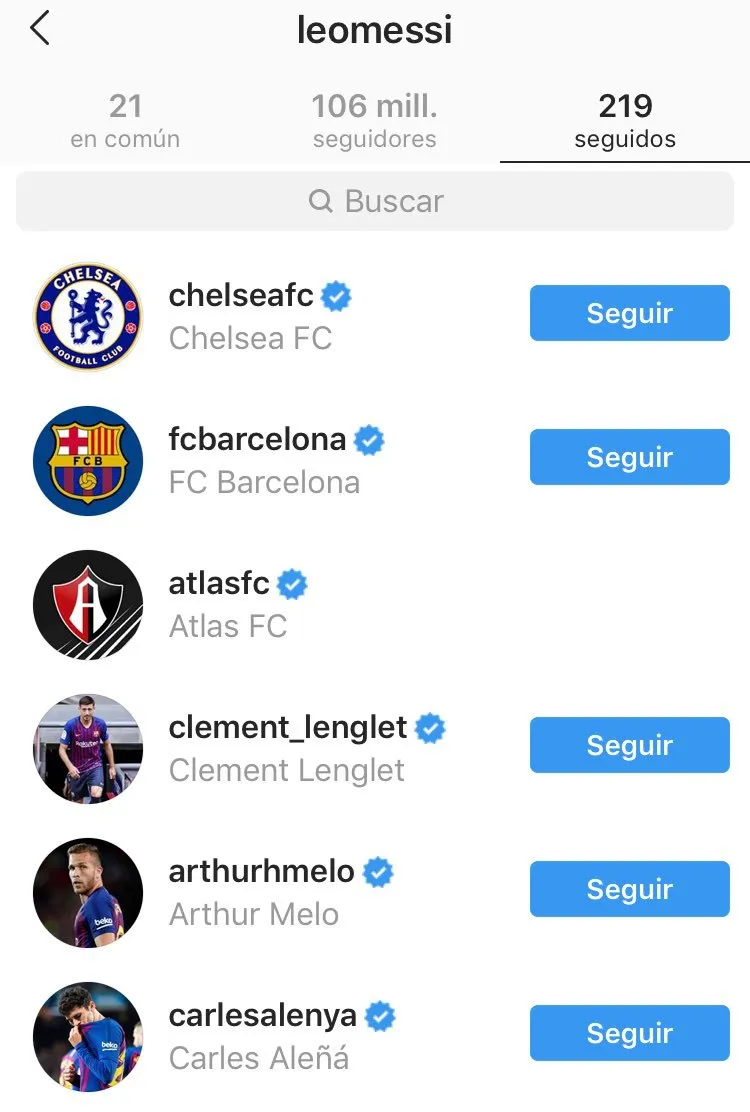Tap Seguir next to arthurhmelo
The width and height of the screenshot is (750, 1112).
coord(628,889)
